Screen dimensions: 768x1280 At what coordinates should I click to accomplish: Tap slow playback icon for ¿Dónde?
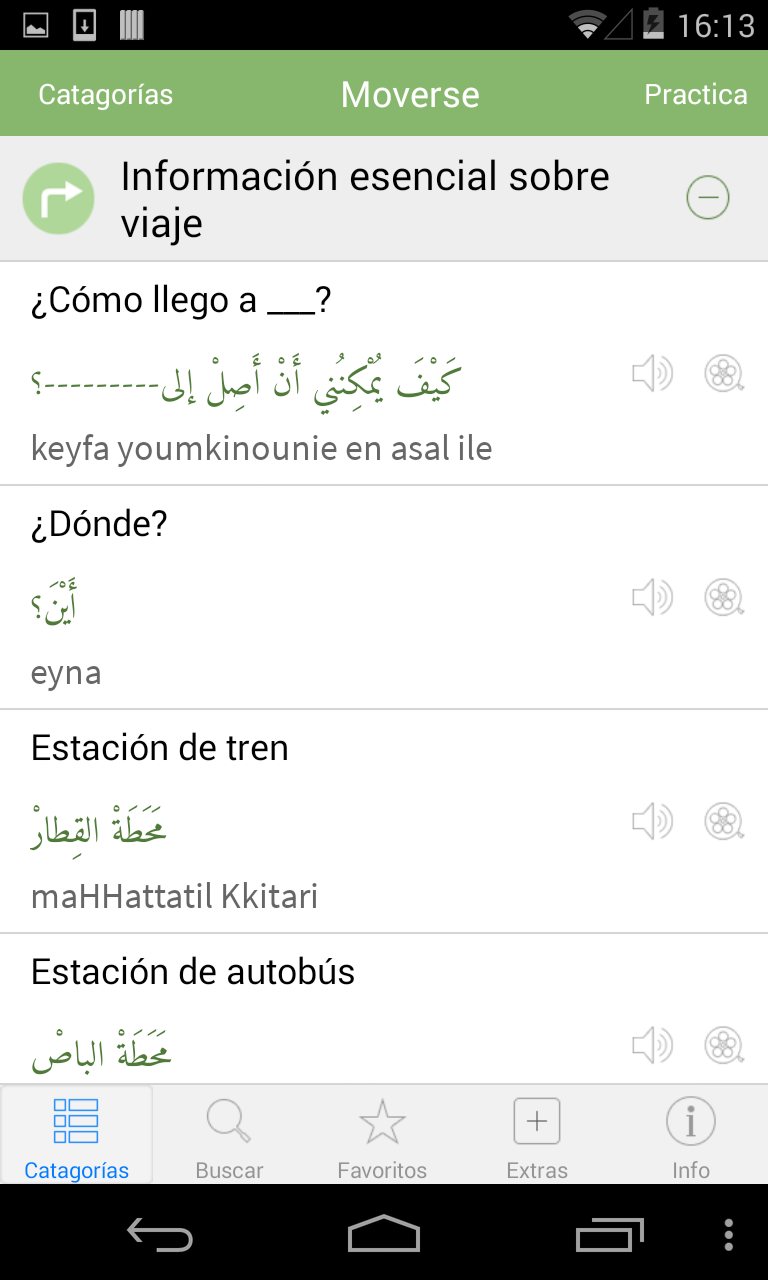pyautogui.click(x=722, y=598)
